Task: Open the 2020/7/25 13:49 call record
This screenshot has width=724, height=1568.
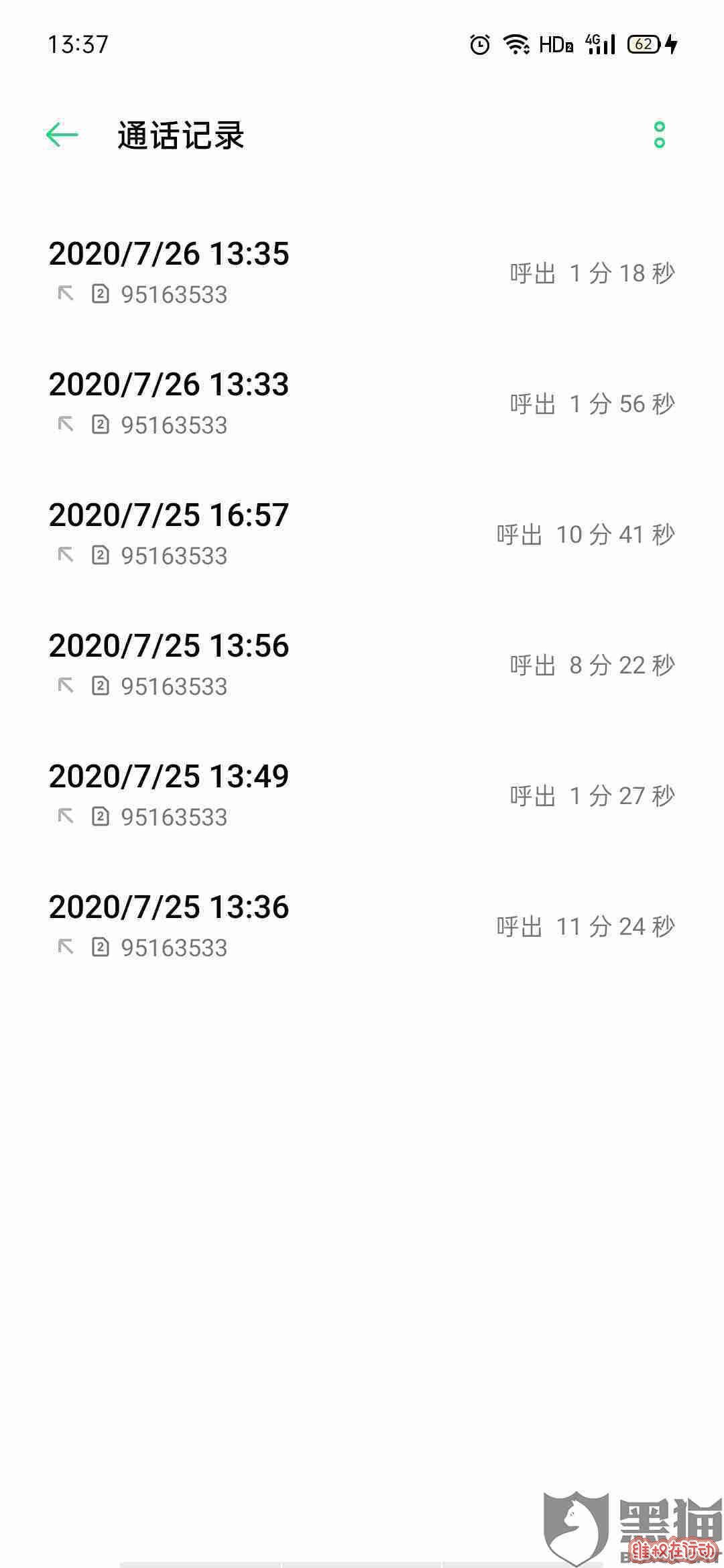Action: (362, 795)
